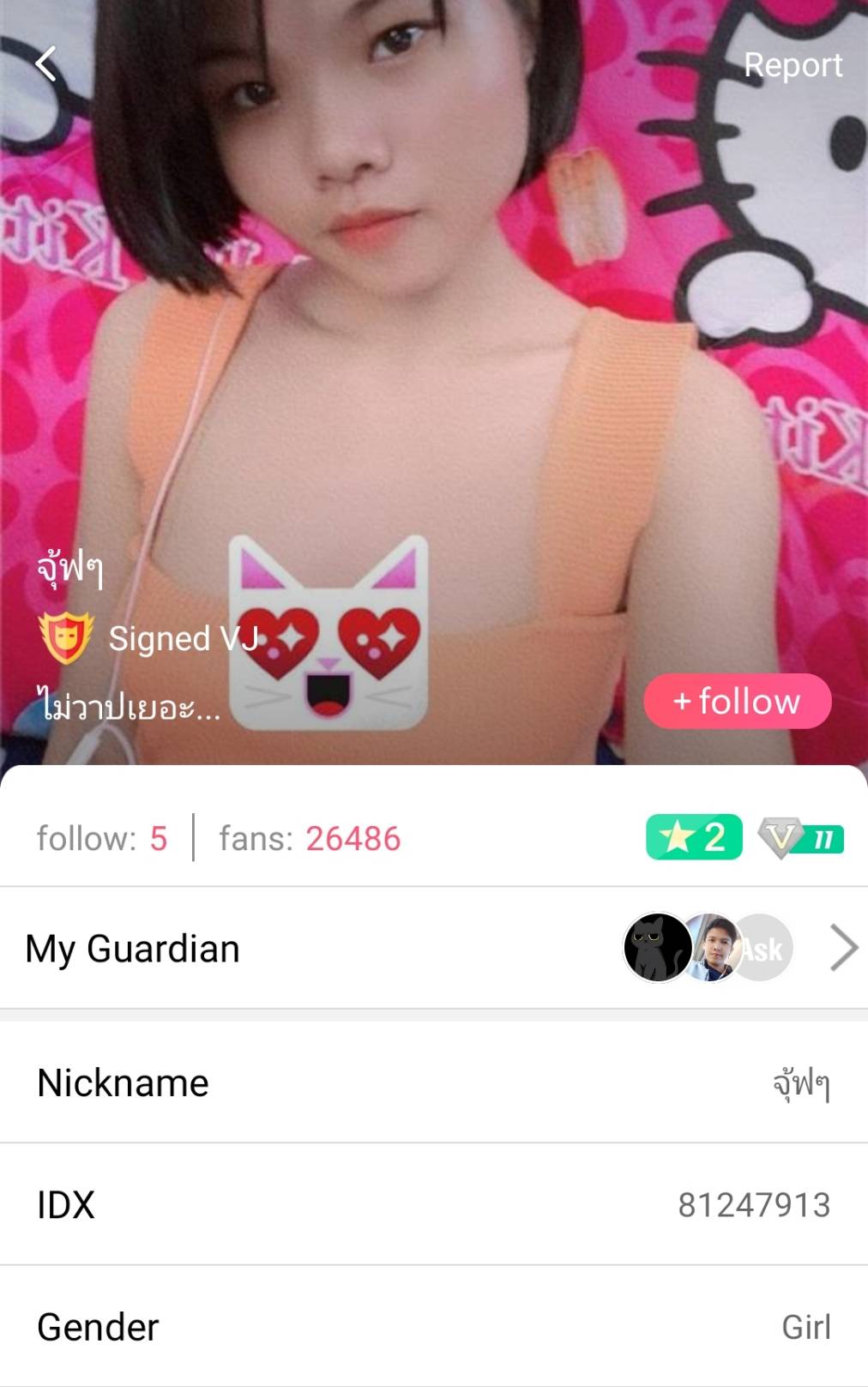Go back using the top-left arrow
This screenshot has width=868, height=1387.
pos(46,63)
